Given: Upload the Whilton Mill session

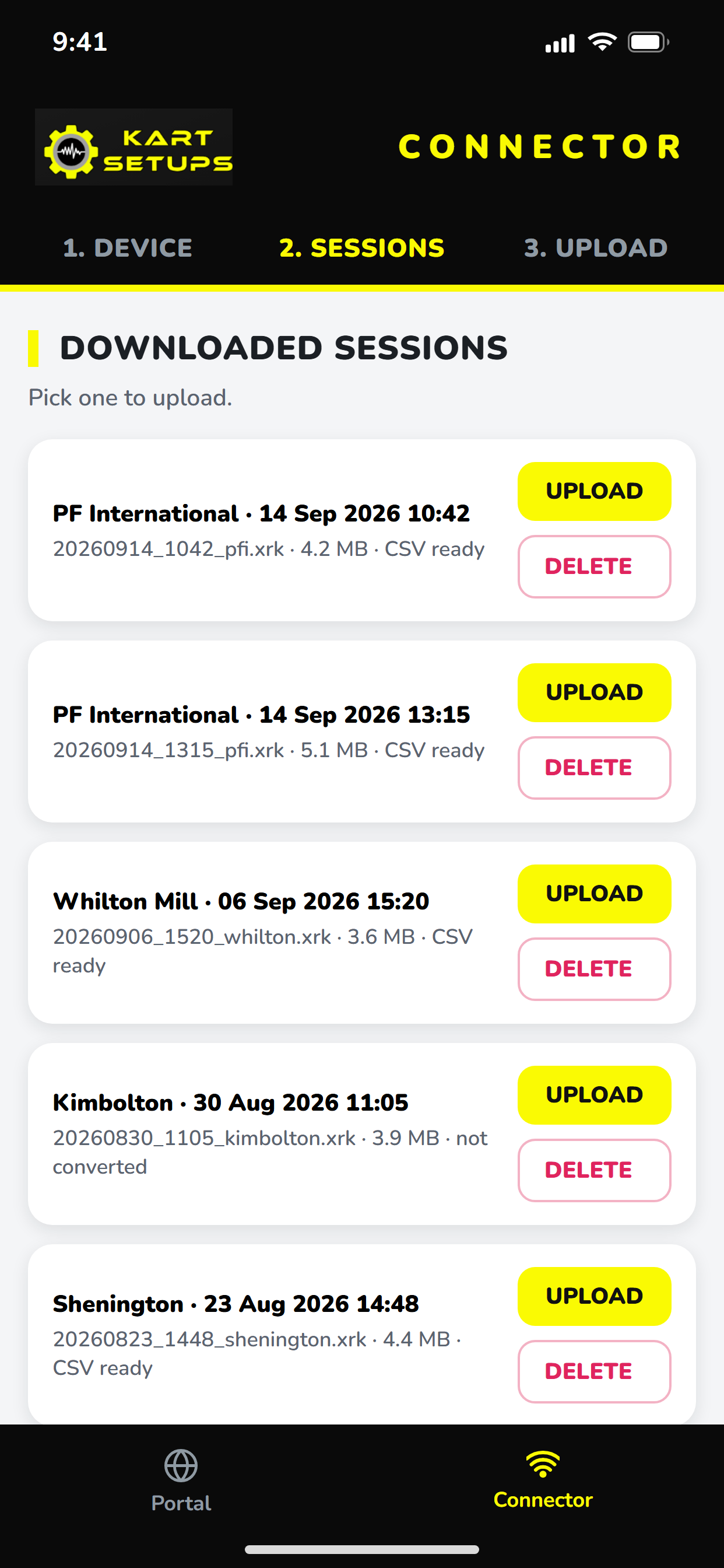Looking at the screenshot, I should click(x=595, y=894).
